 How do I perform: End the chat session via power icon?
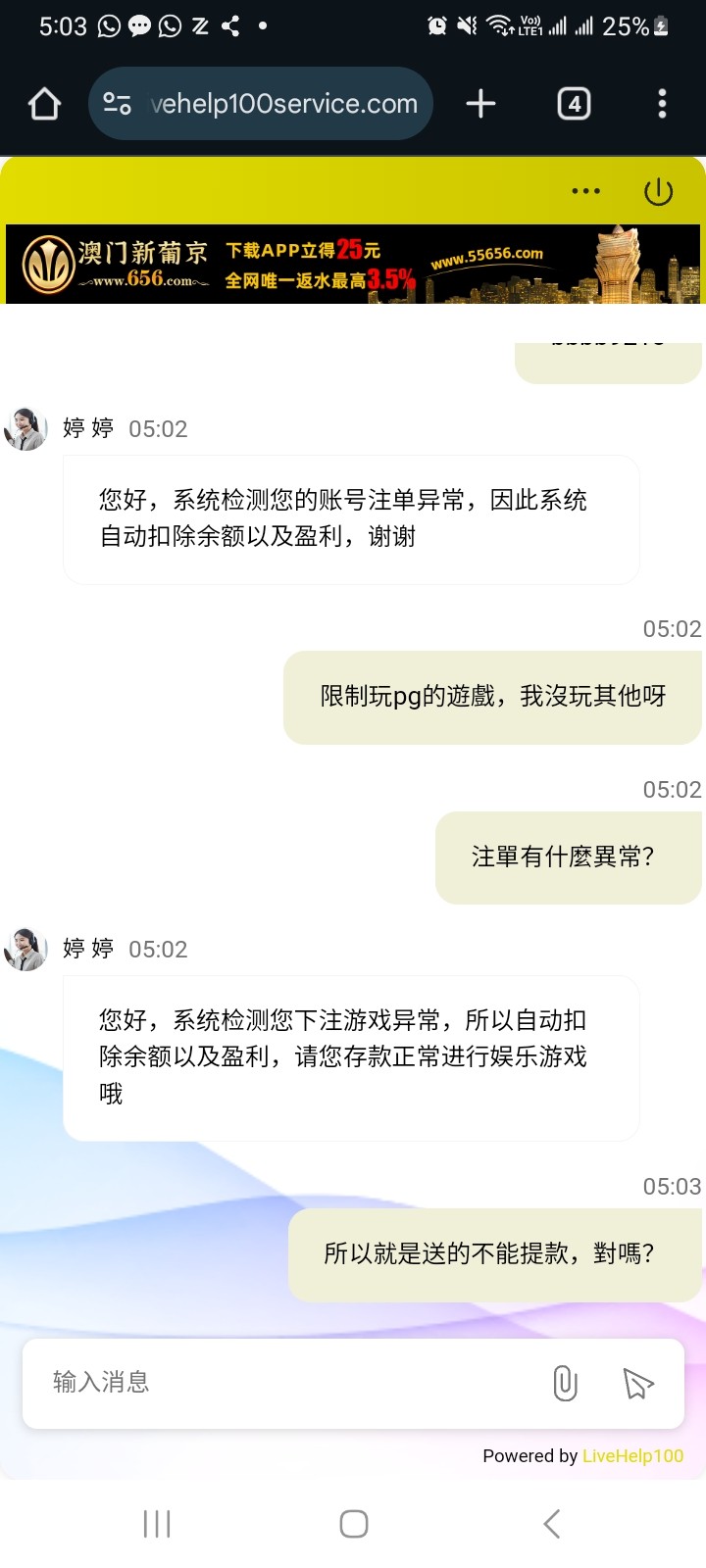pos(659,192)
